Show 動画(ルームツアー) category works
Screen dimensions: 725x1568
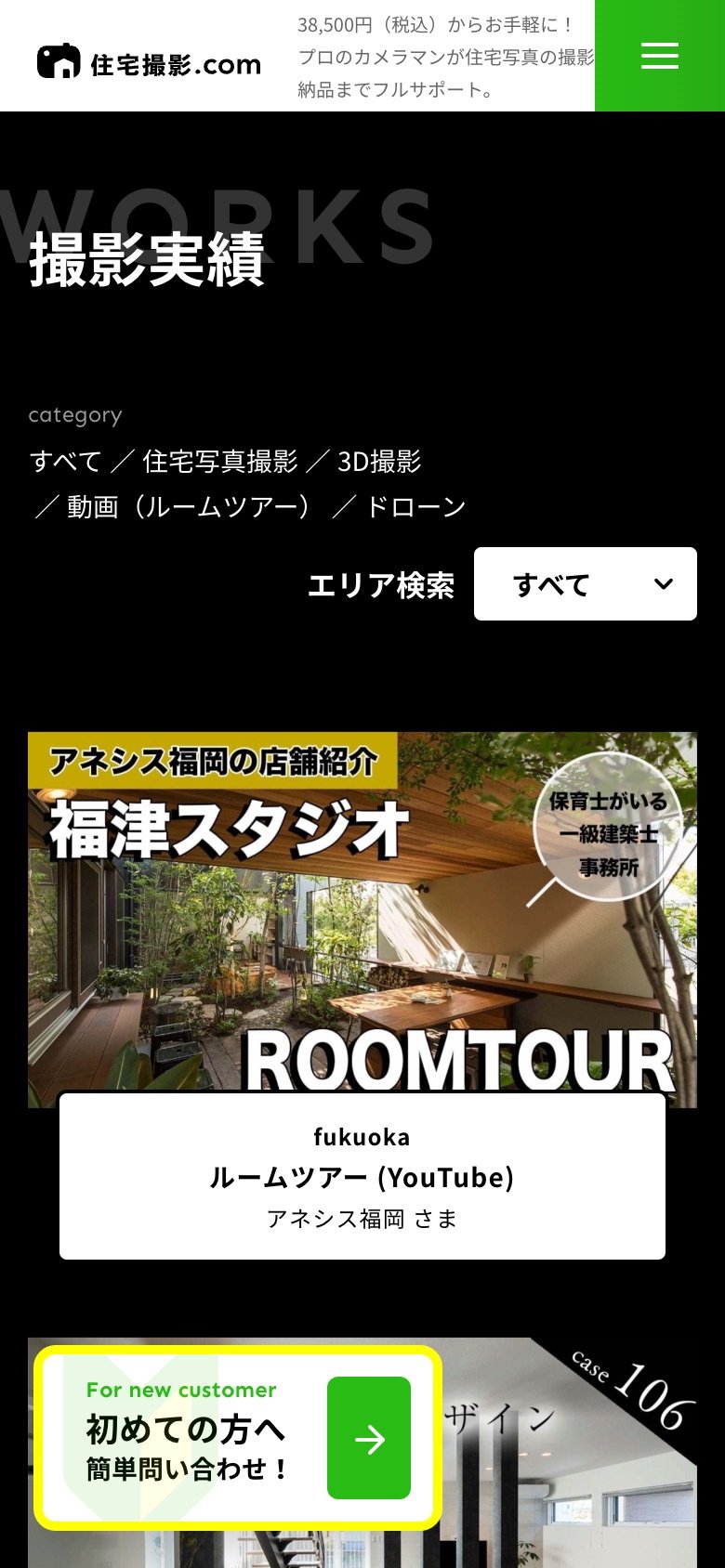[x=188, y=506]
